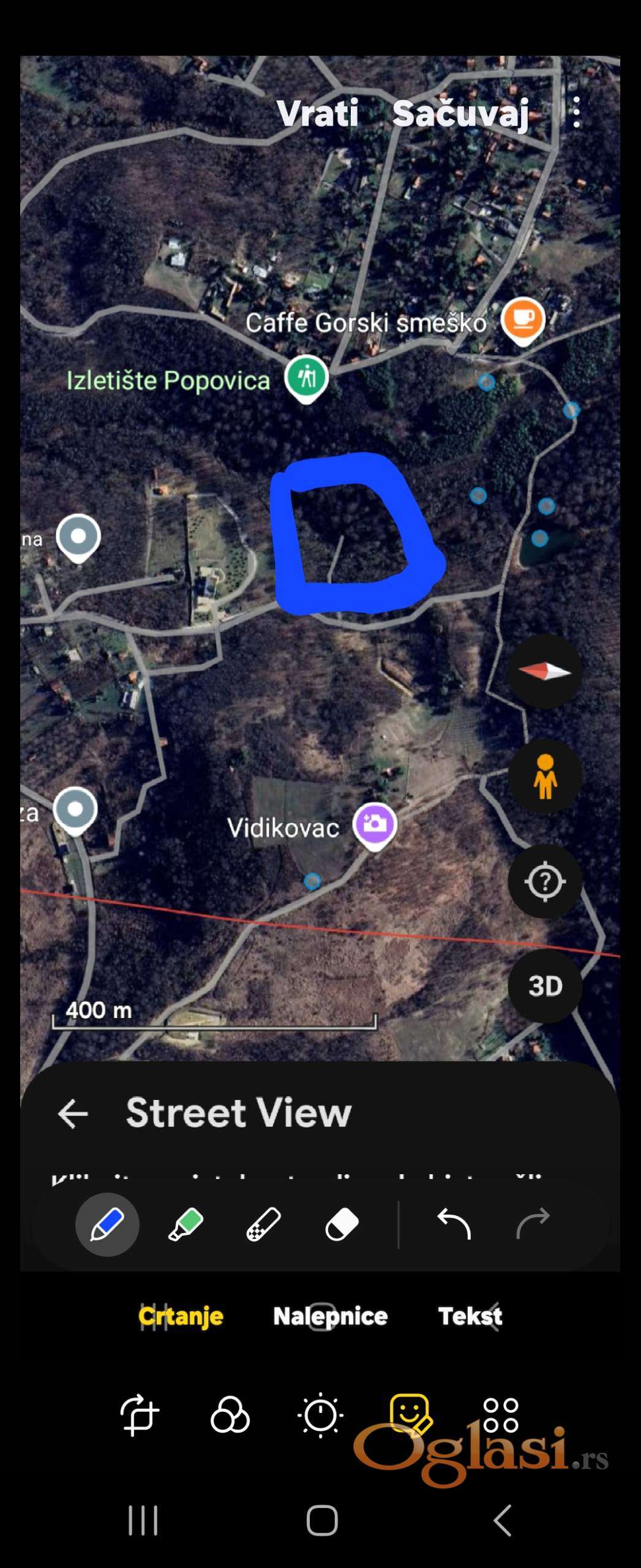Select the eraser tool
The image size is (641, 1568).
(x=342, y=1225)
